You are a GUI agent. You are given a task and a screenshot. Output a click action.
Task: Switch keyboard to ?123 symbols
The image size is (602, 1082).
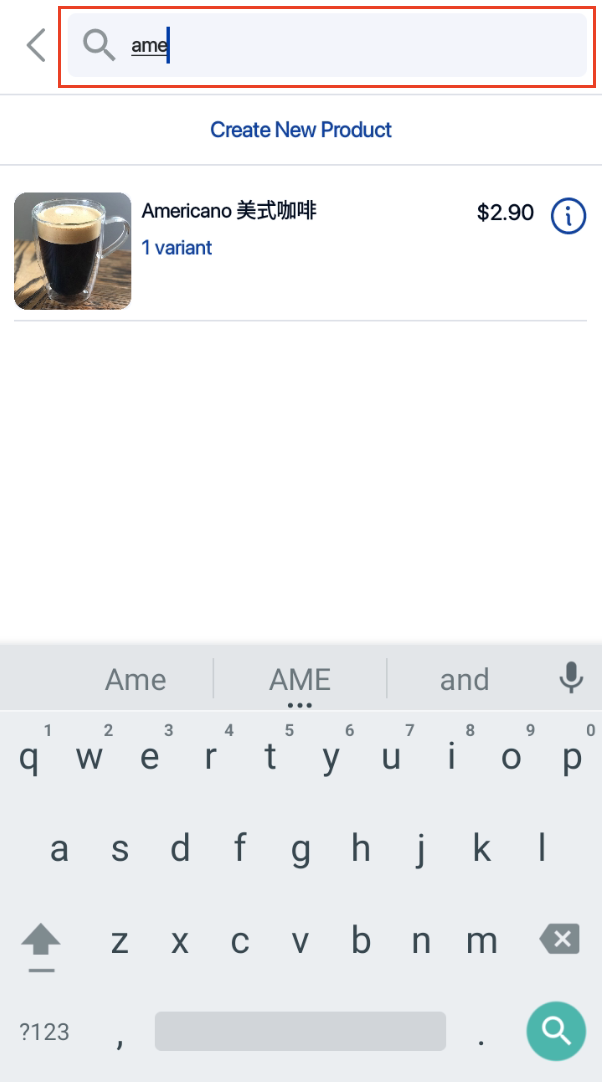(x=44, y=1032)
